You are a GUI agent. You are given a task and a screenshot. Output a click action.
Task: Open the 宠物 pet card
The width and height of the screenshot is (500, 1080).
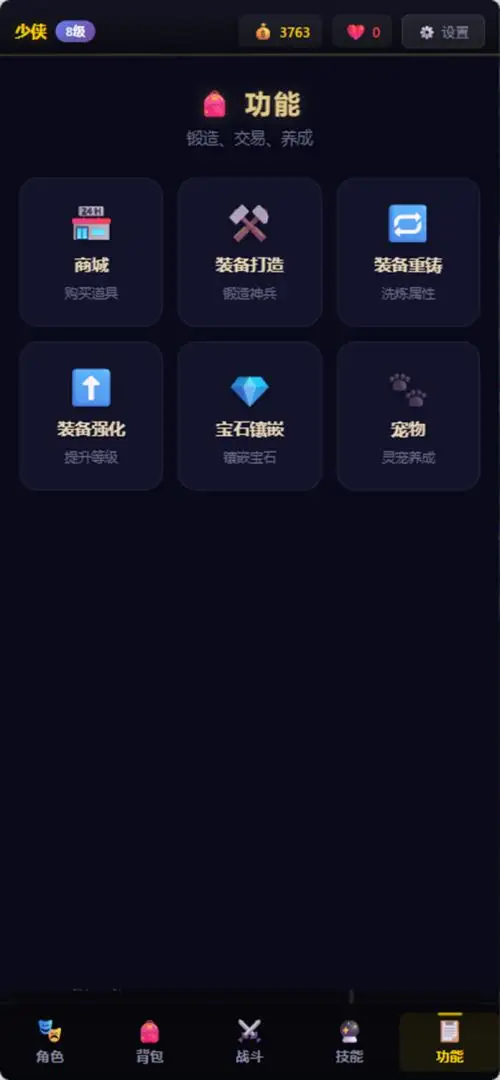tap(408, 416)
